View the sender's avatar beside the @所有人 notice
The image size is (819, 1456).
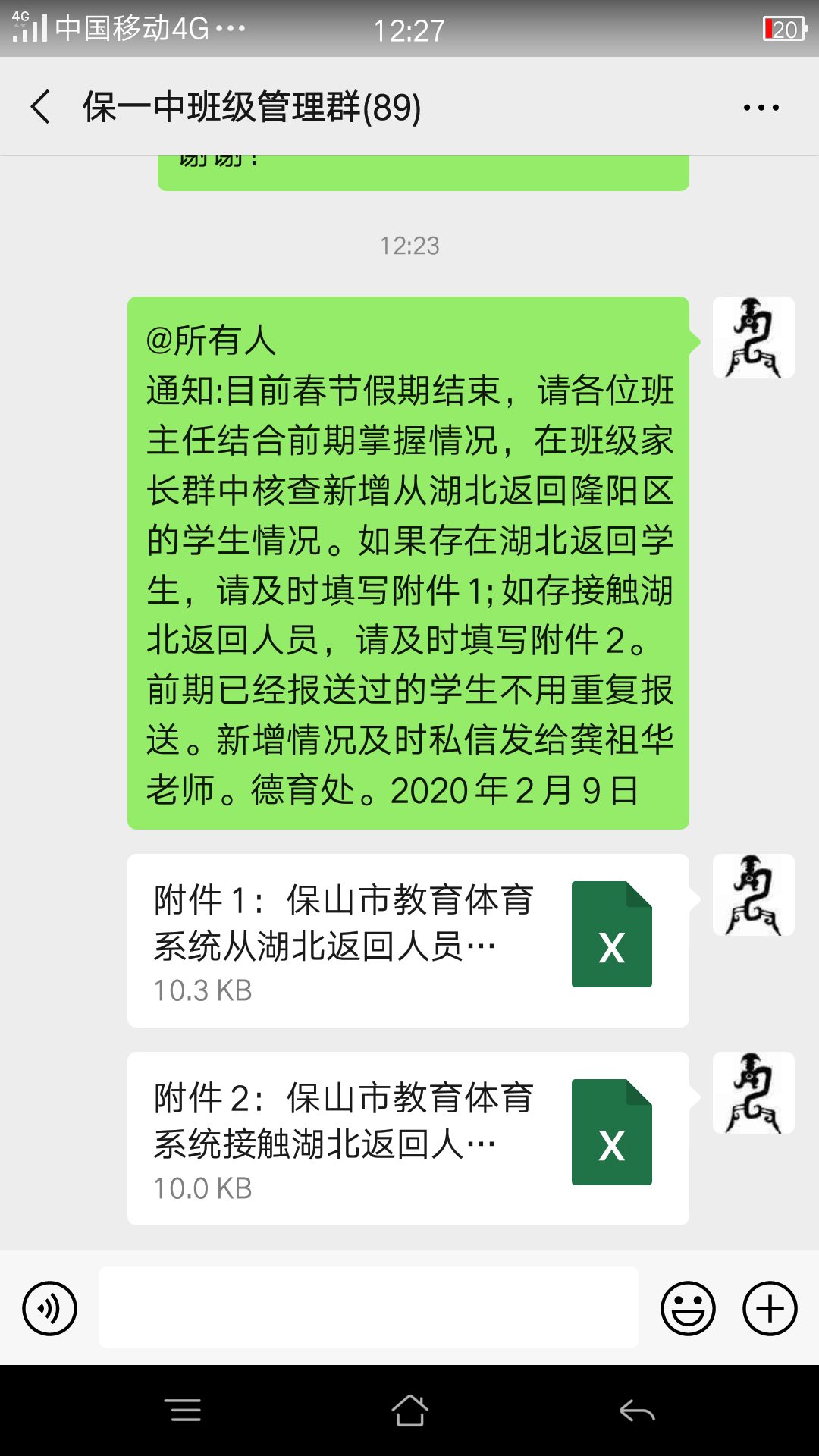(x=753, y=337)
